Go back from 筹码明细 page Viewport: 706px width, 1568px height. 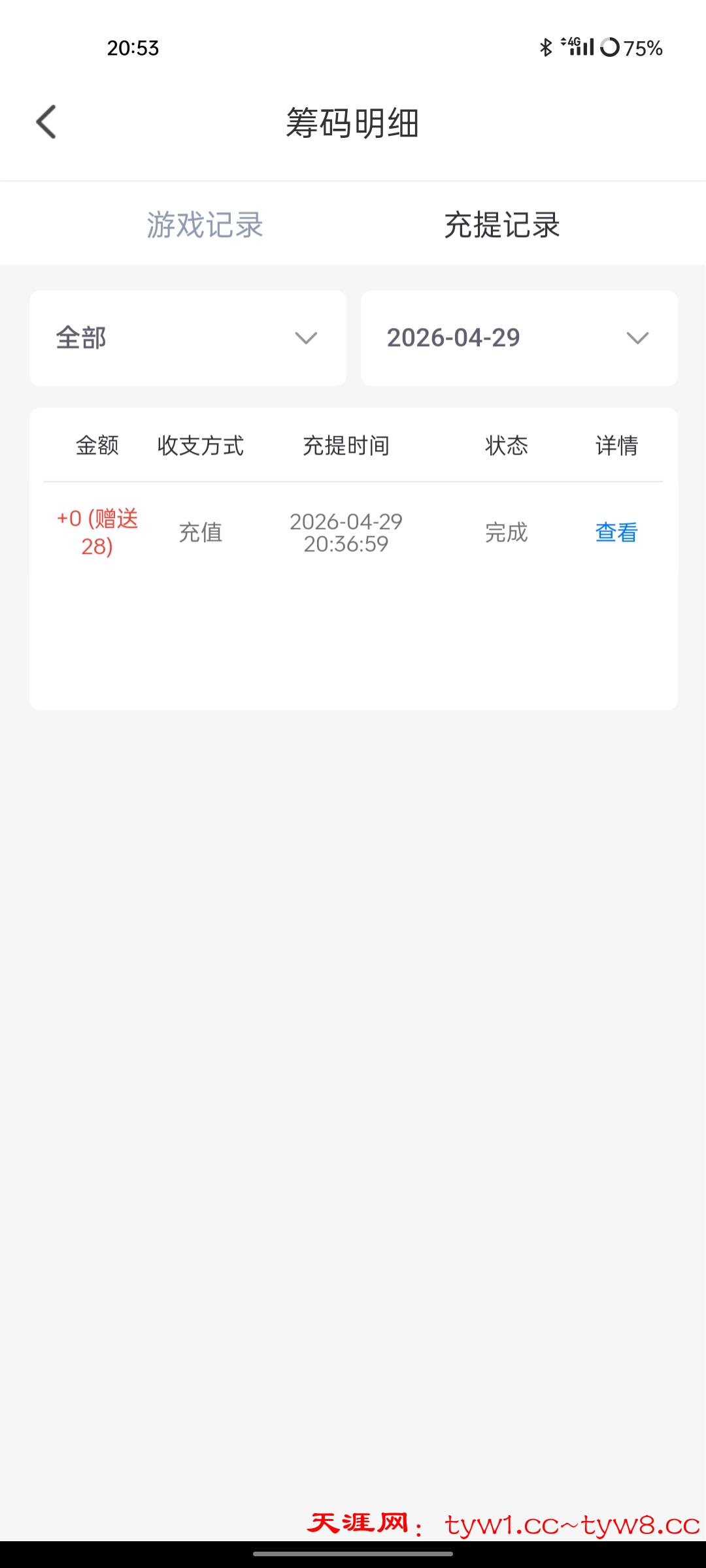click(46, 122)
